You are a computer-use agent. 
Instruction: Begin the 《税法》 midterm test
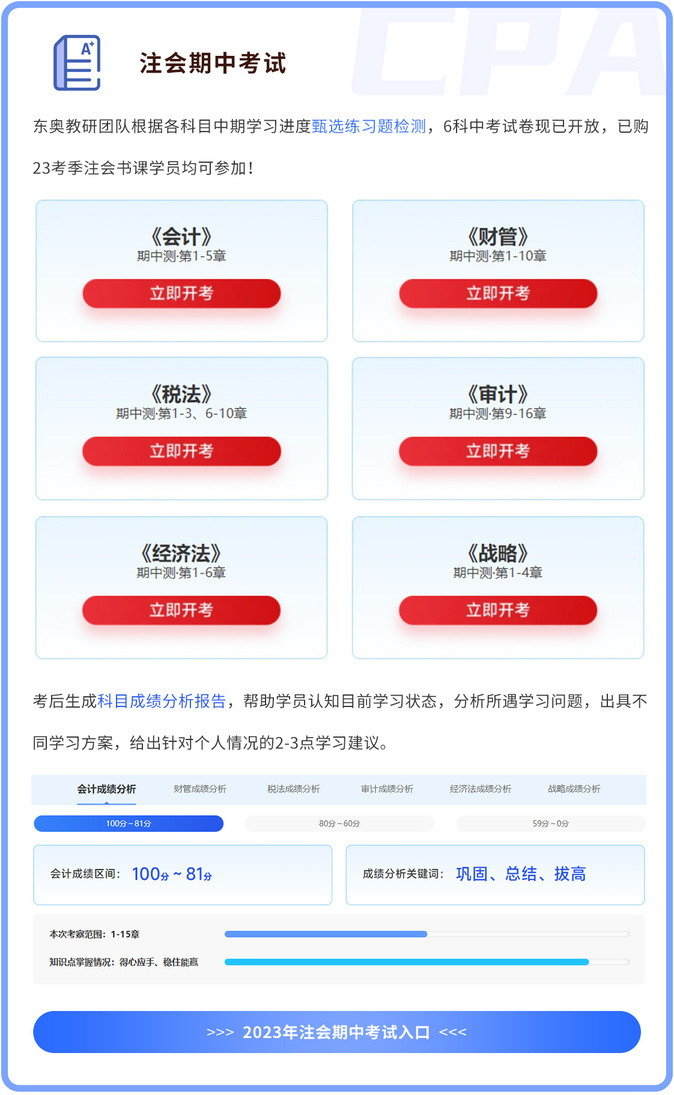[181, 451]
